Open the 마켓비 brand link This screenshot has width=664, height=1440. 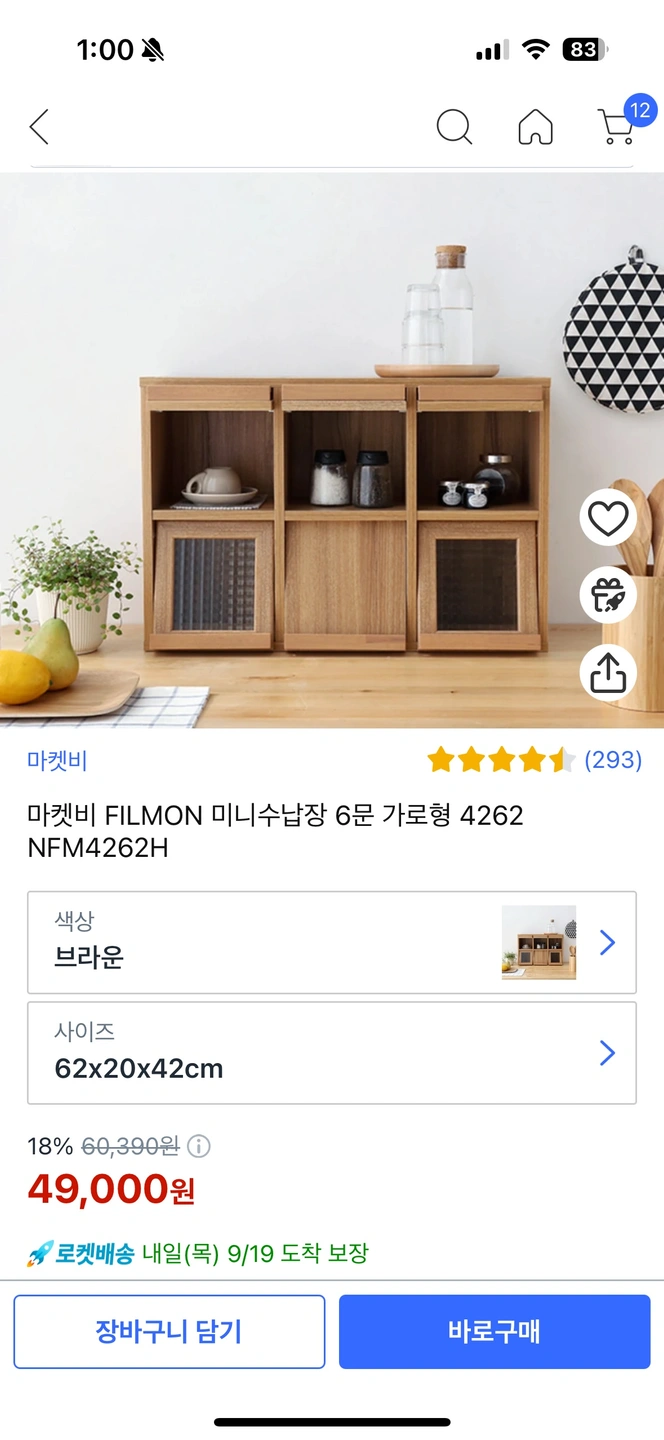coord(57,761)
